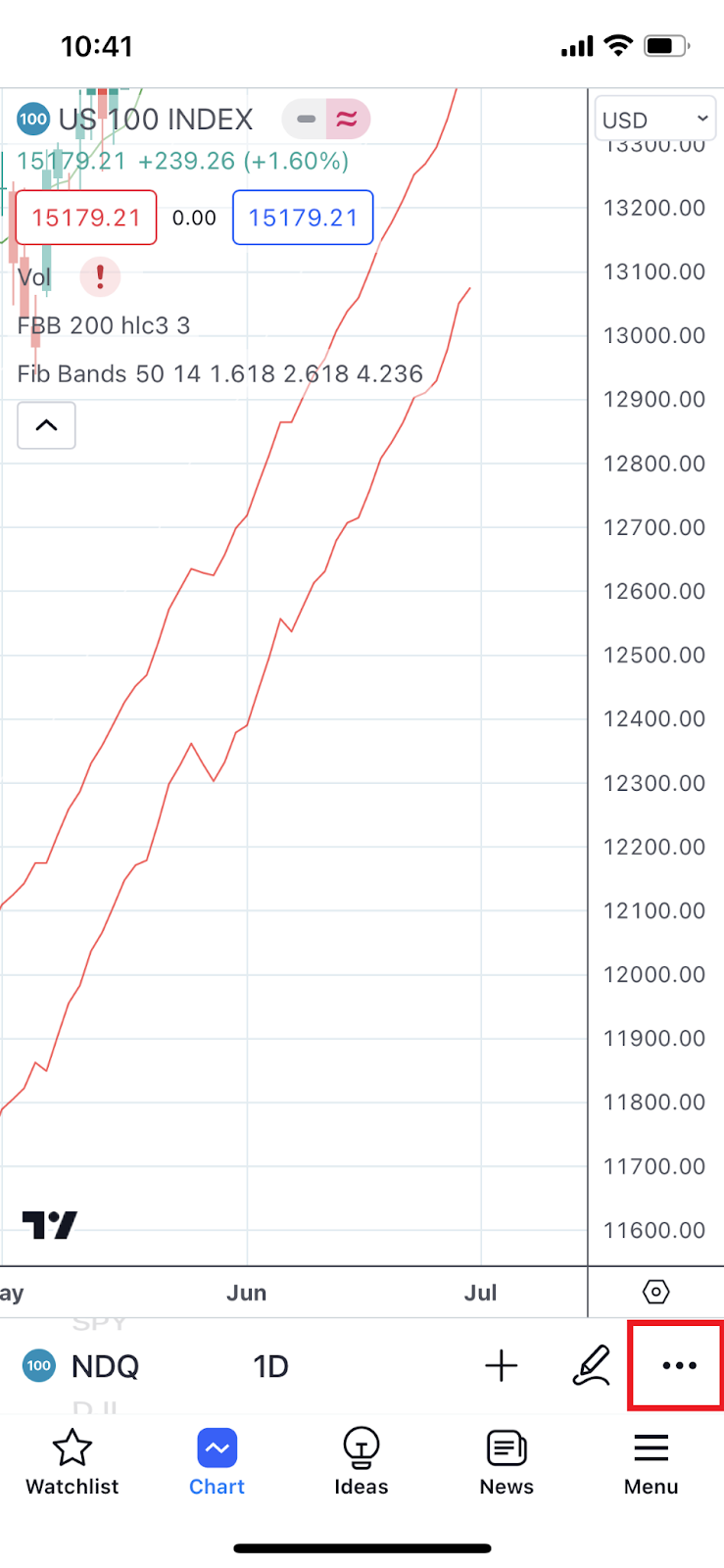Screen dimensions: 724x1568
Task: Select the Fib Bands indicator legend
Action: pyautogui.click(x=219, y=374)
